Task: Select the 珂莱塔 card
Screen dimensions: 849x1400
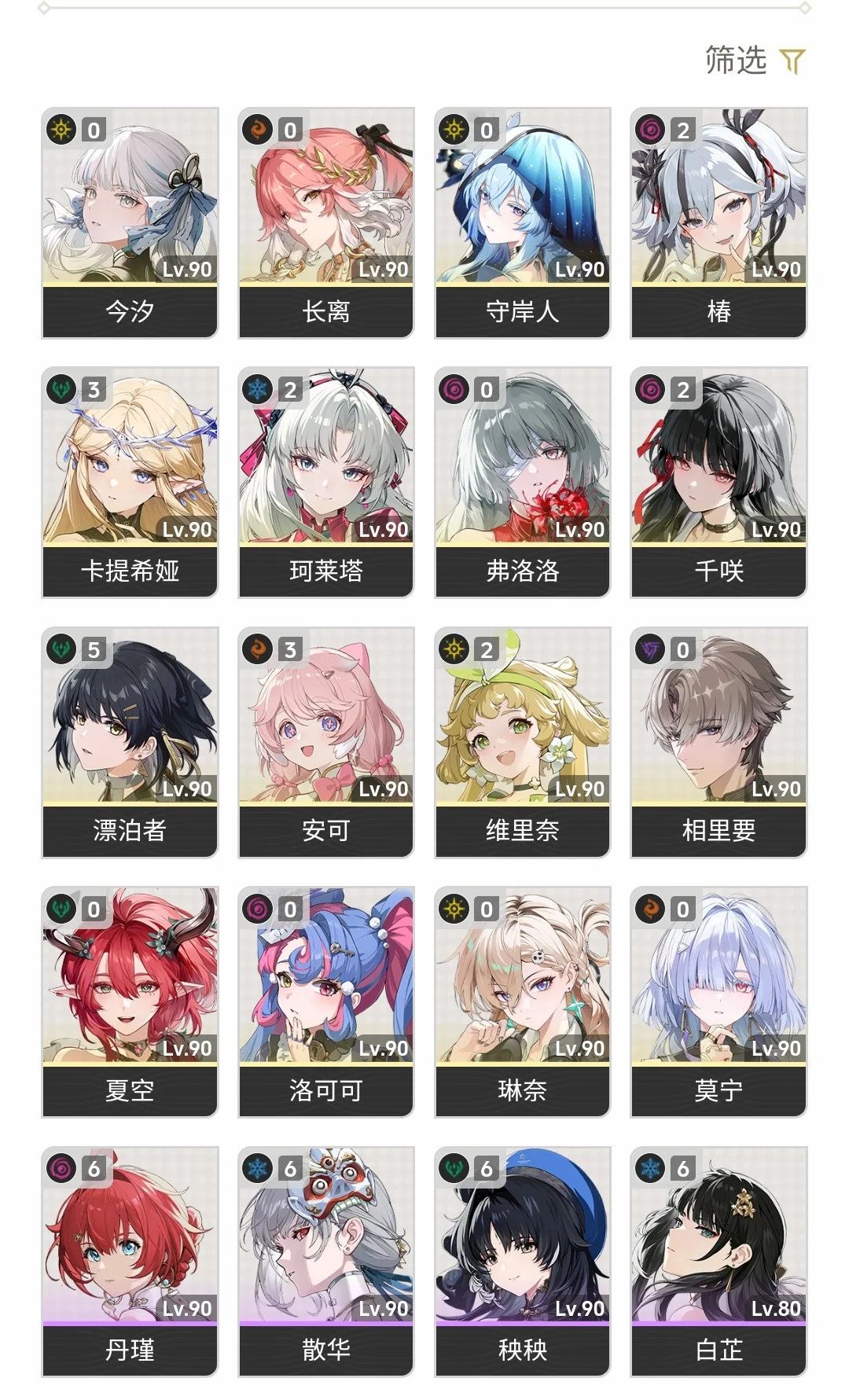Action: [x=326, y=482]
